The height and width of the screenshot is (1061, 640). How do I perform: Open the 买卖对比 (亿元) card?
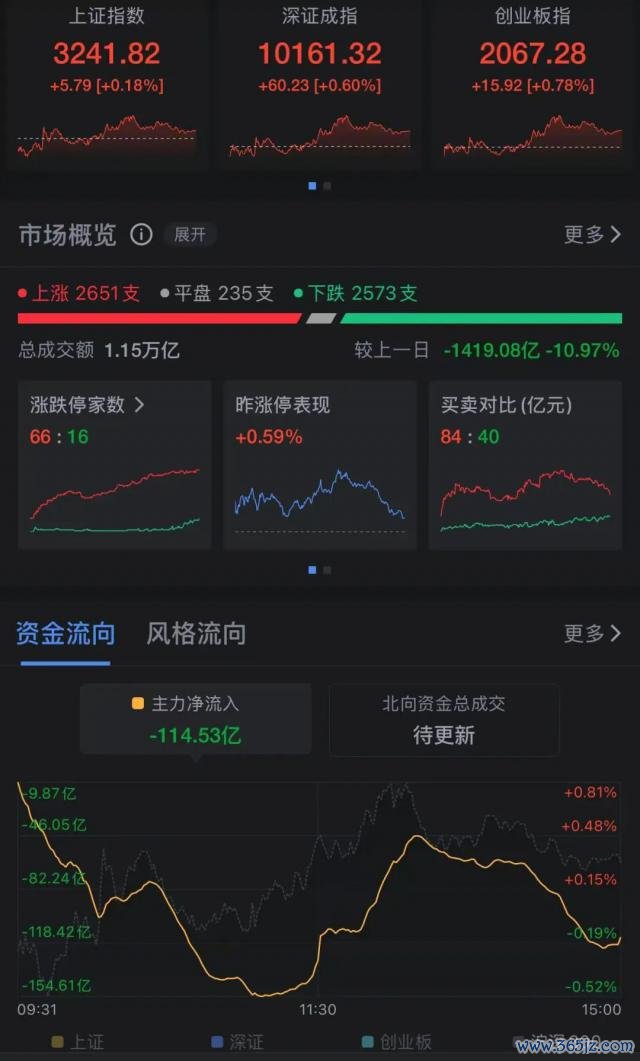(x=526, y=465)
